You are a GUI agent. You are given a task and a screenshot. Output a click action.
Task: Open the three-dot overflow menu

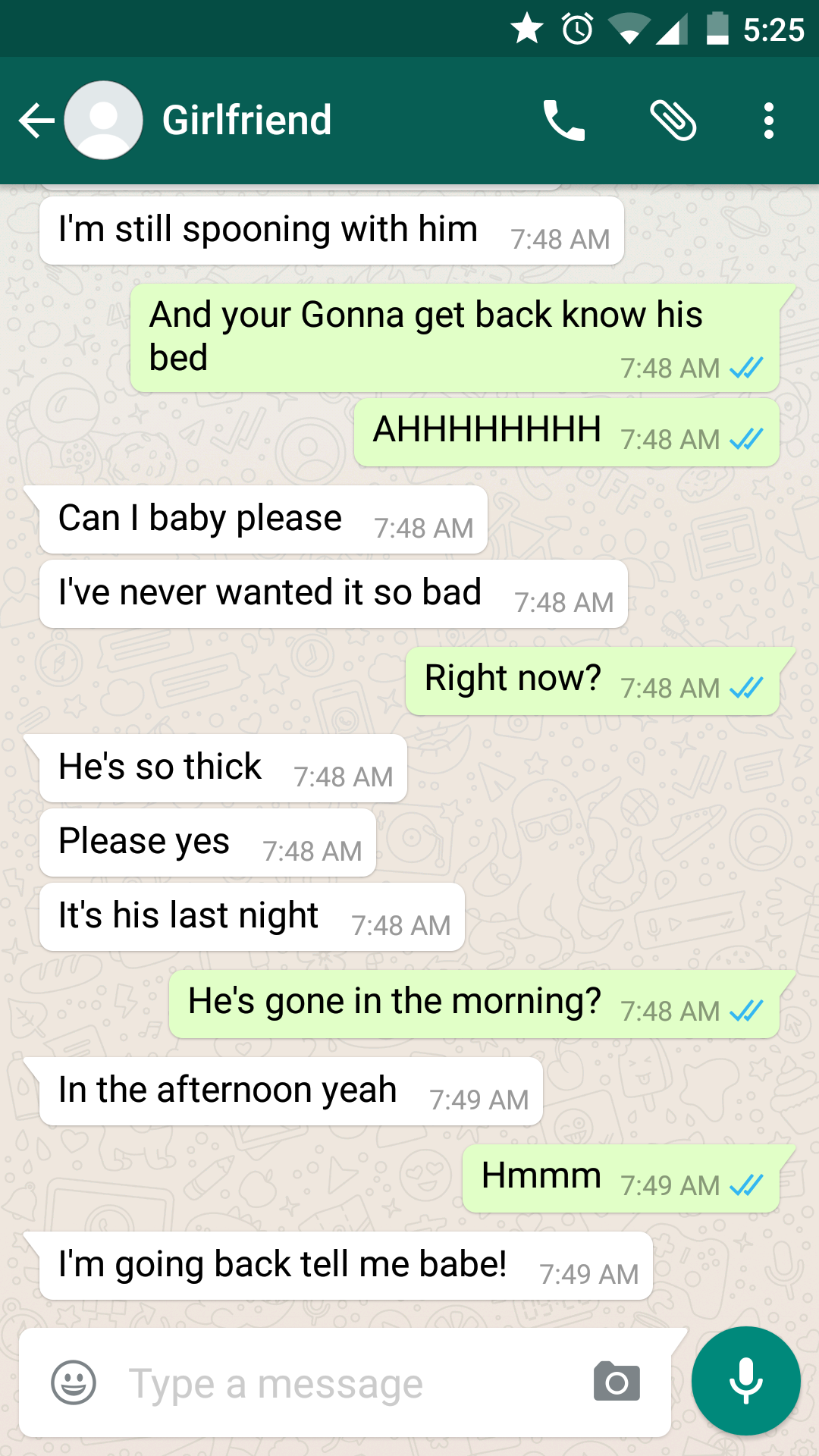pyautogui.click(x=769, y=121)
